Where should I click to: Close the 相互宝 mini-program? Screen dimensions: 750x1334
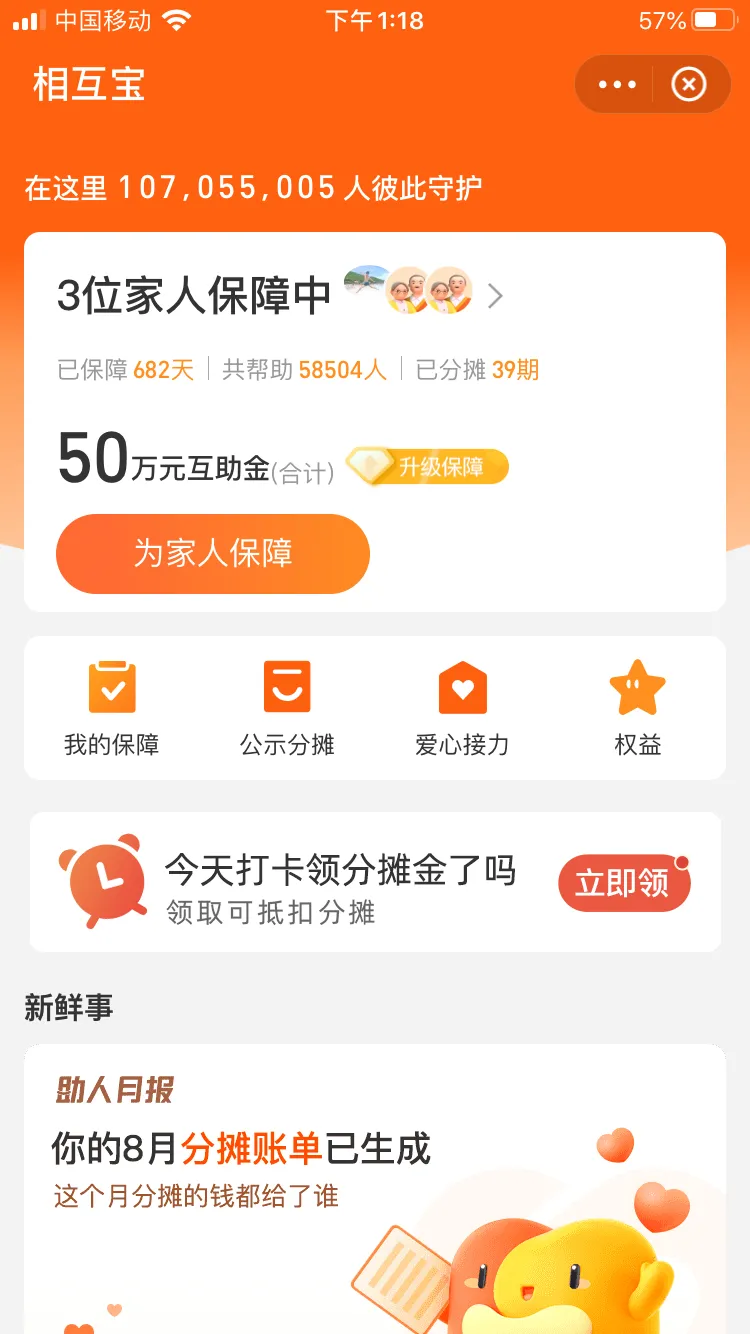point(688,85)
